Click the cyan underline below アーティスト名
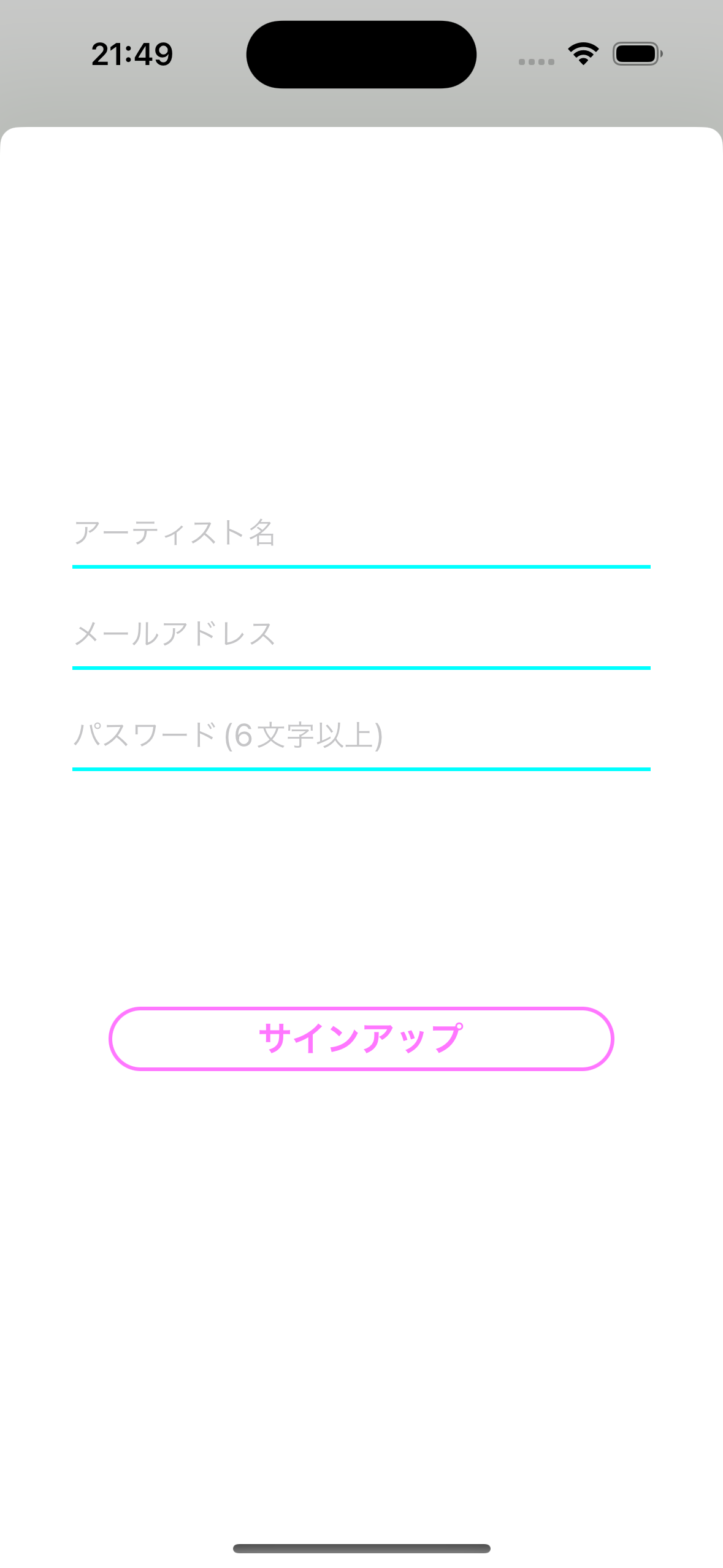Viewport: 723px width, 1568px height. click(x=362, y=569)
